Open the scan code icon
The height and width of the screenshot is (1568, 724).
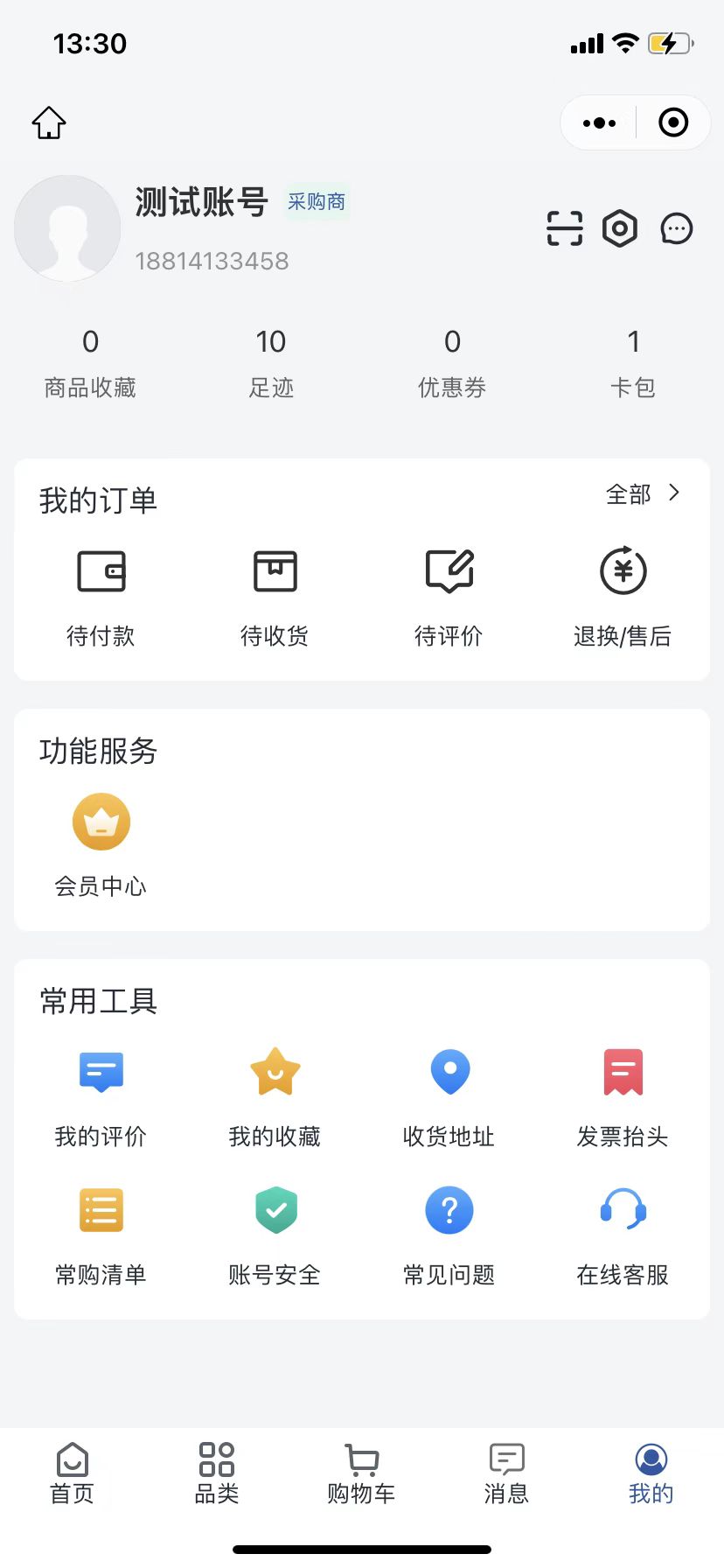pyautogui.click(x=565, y=228)
